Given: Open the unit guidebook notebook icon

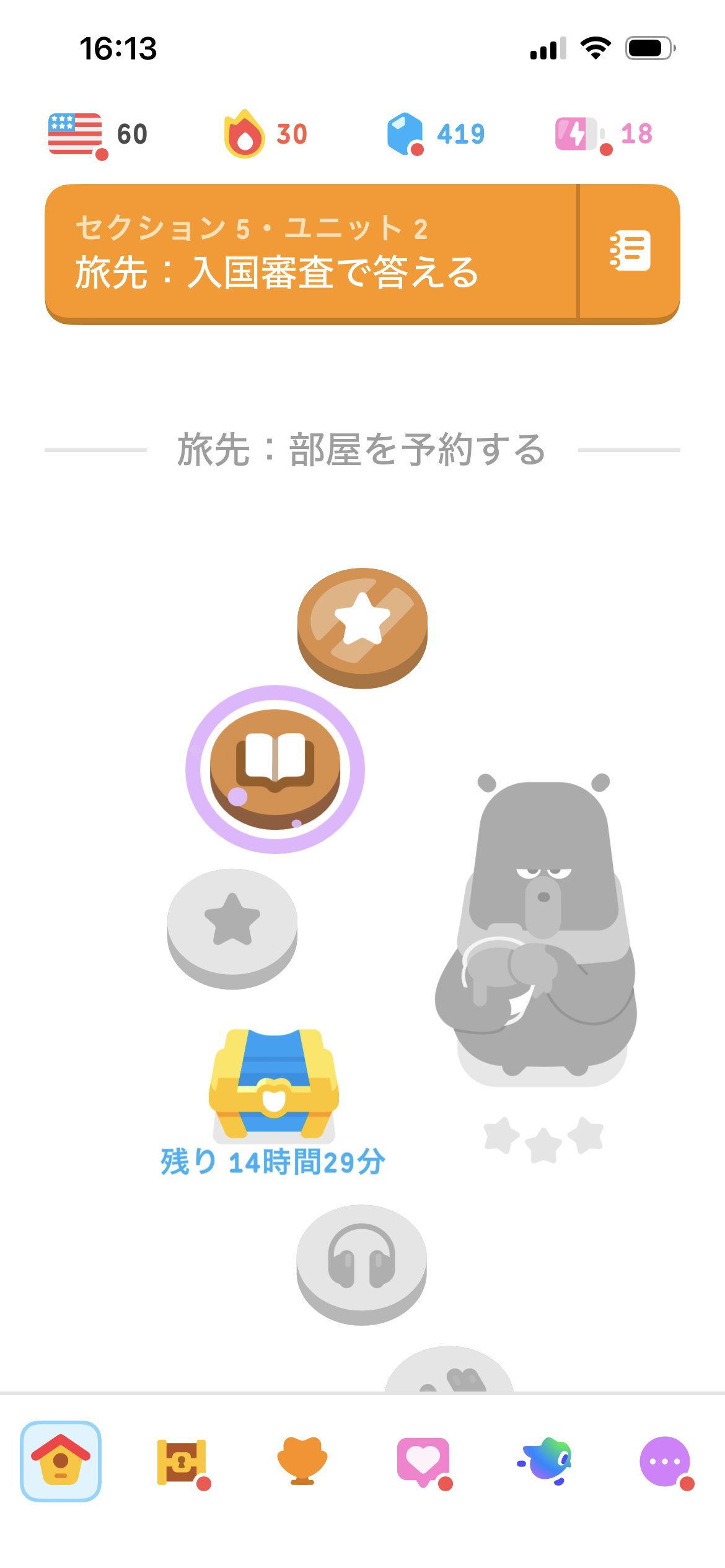Looking at the screenshot, I should pyautogui.click(x=630, y=251).
